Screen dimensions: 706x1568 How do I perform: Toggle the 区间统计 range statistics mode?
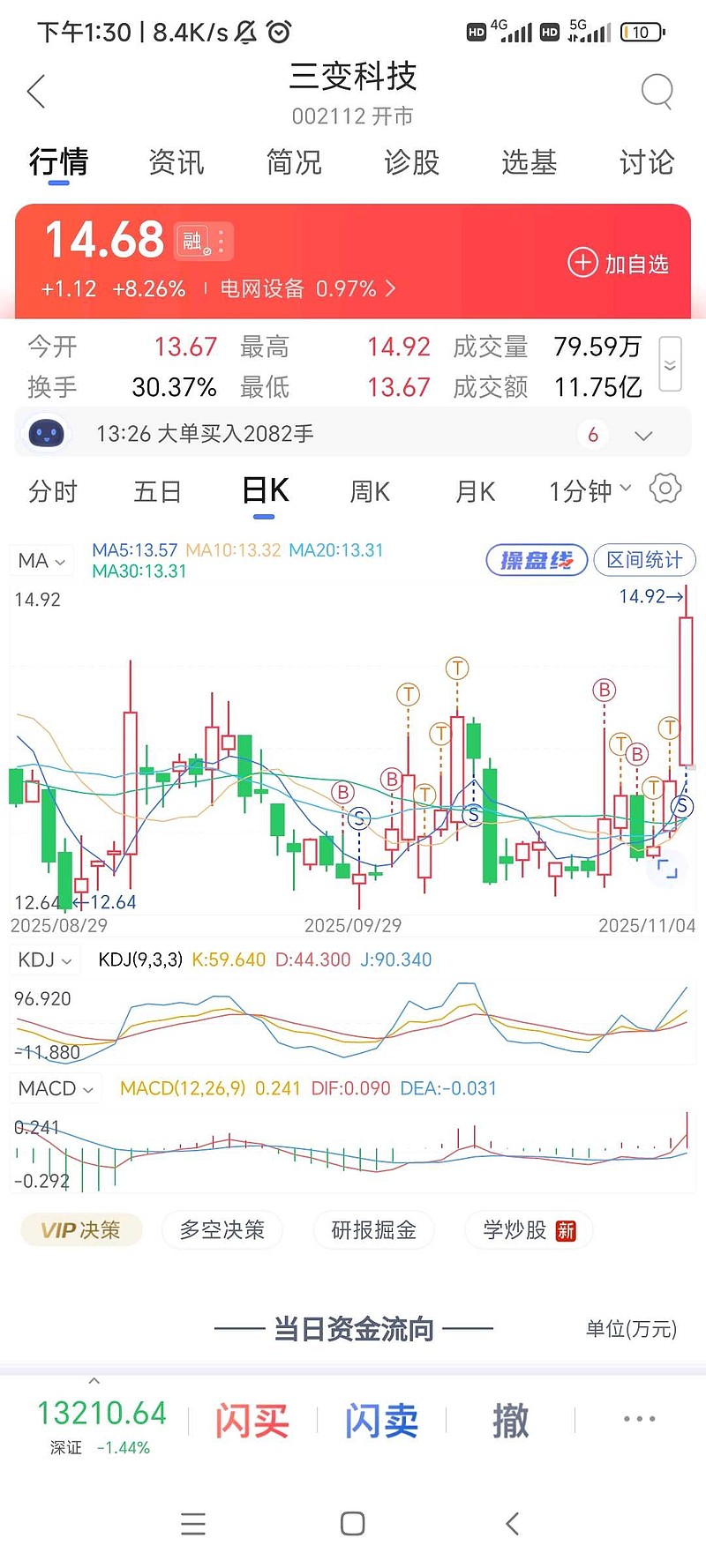(644, 560)
